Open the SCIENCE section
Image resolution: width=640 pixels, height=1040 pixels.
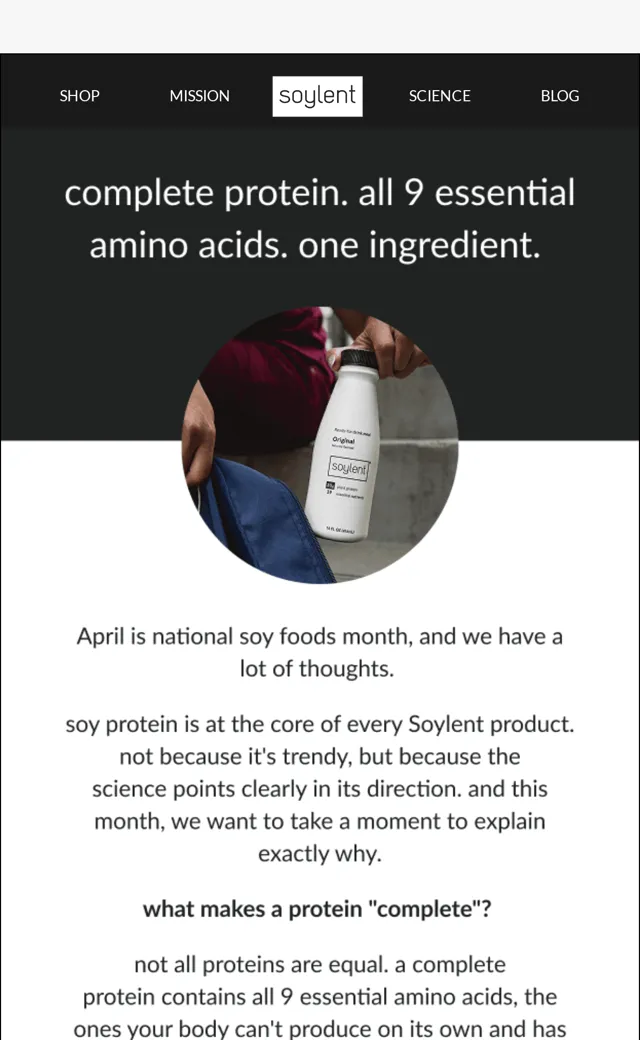[440, 96]
